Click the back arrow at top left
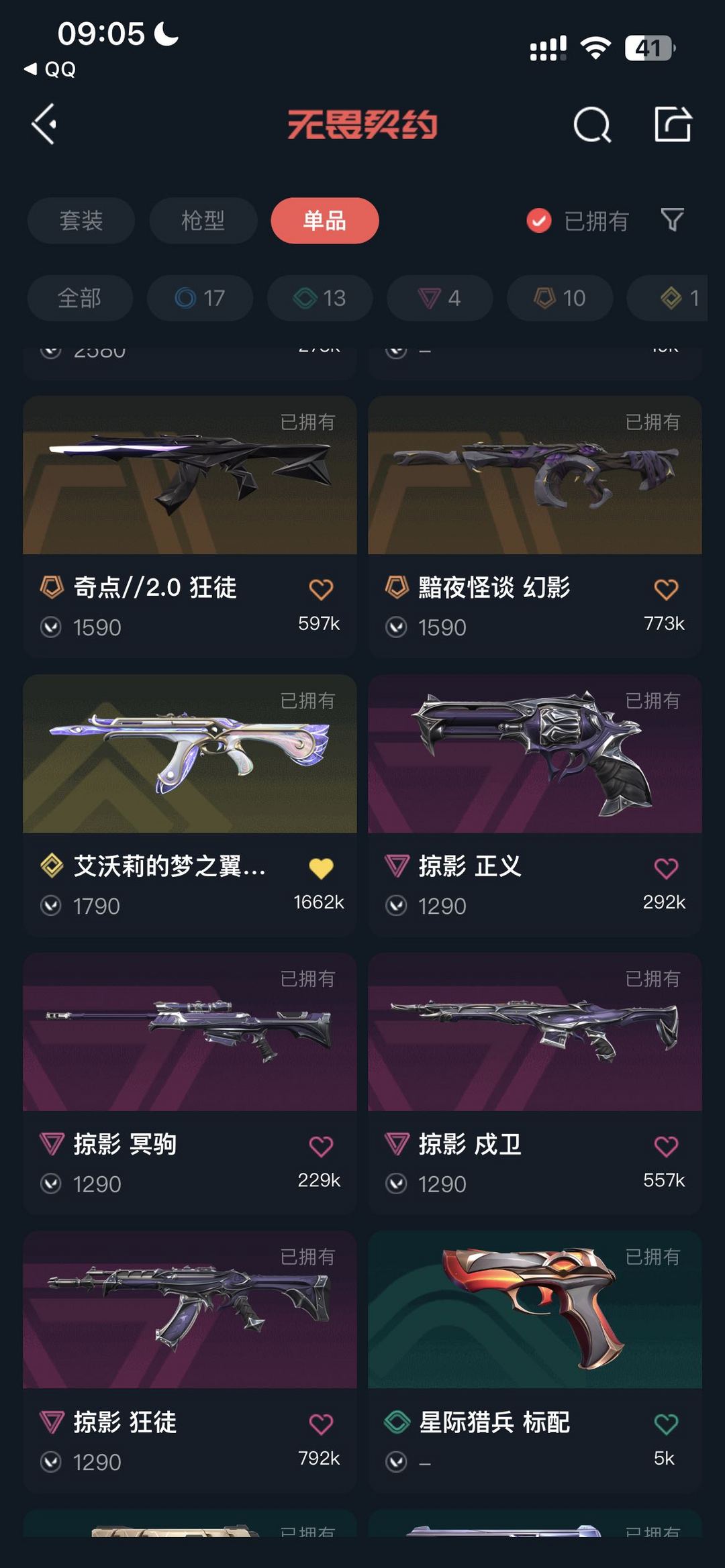The image size is (725, 1568). click(44, 125)
